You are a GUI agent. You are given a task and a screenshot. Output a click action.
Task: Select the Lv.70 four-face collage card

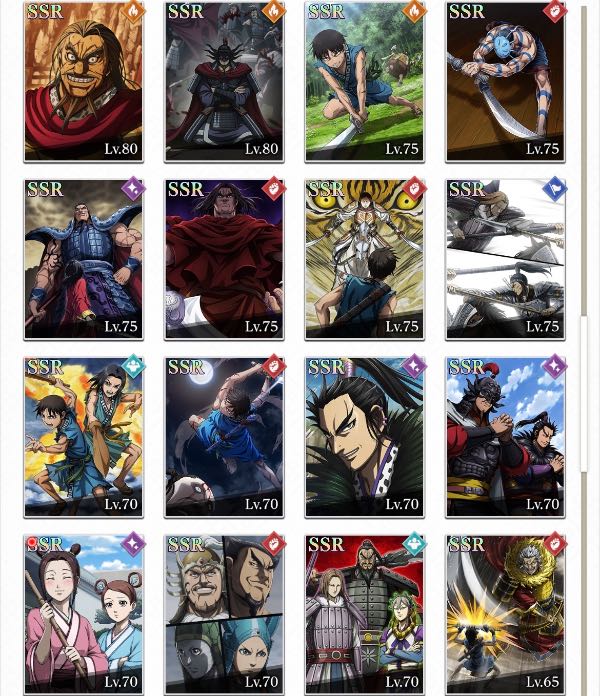tap(224, 614)
